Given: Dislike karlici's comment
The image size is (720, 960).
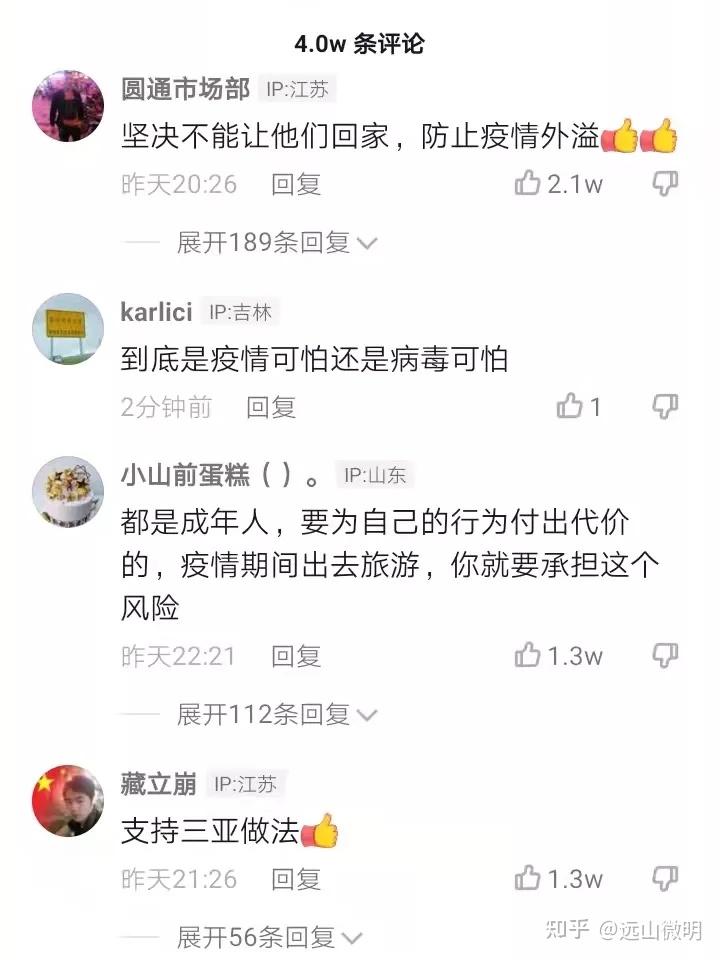Looking at the screenshot, I should (x=665, y=406).
